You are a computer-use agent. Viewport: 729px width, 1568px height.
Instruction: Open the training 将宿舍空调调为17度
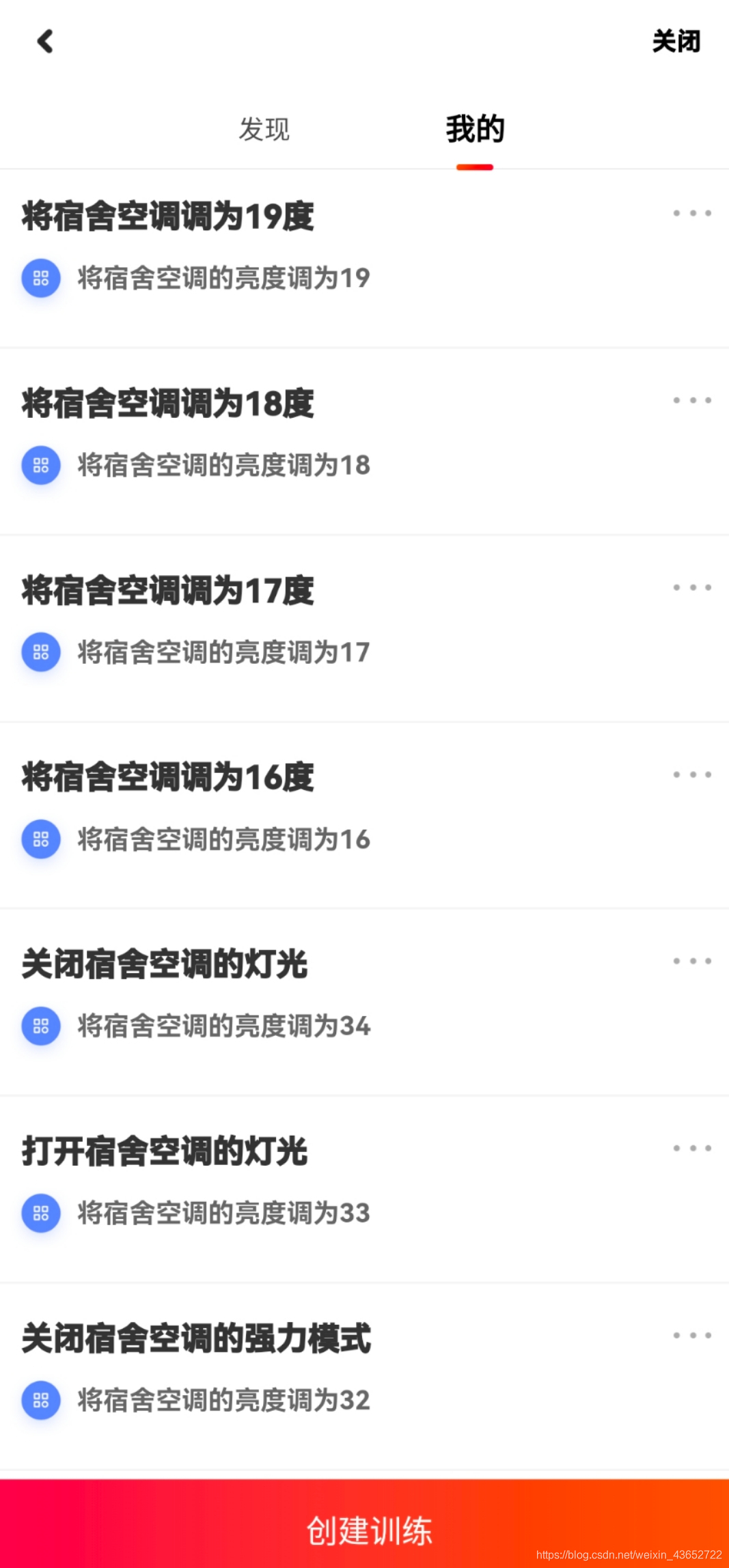pos(168,591)
